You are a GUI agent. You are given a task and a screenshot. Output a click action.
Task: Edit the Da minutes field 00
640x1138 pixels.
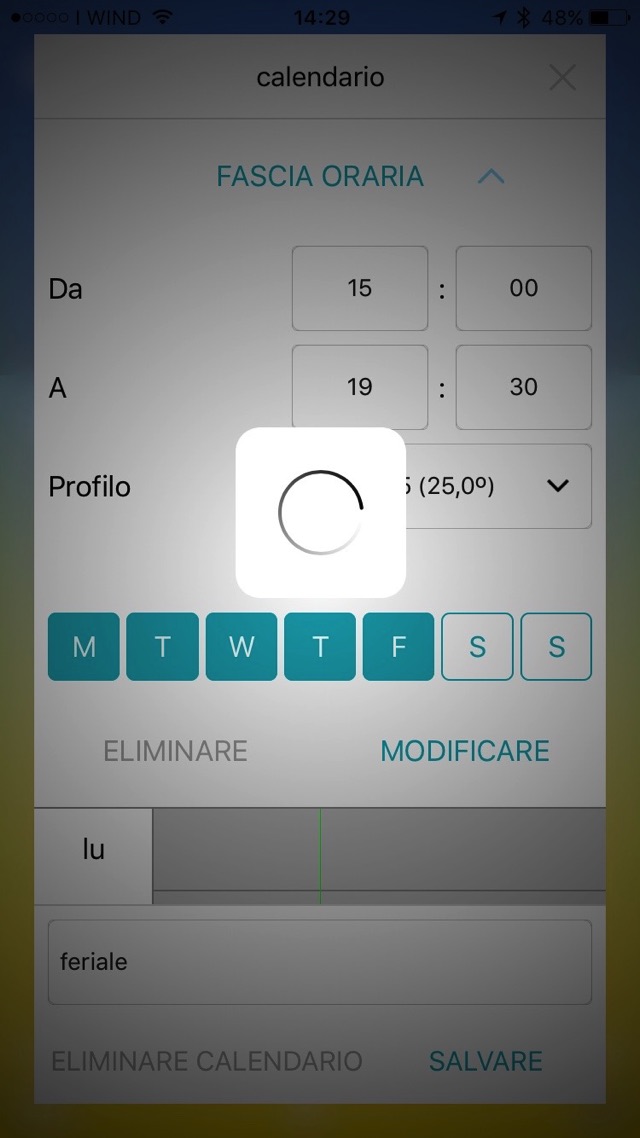pos(523,288)
